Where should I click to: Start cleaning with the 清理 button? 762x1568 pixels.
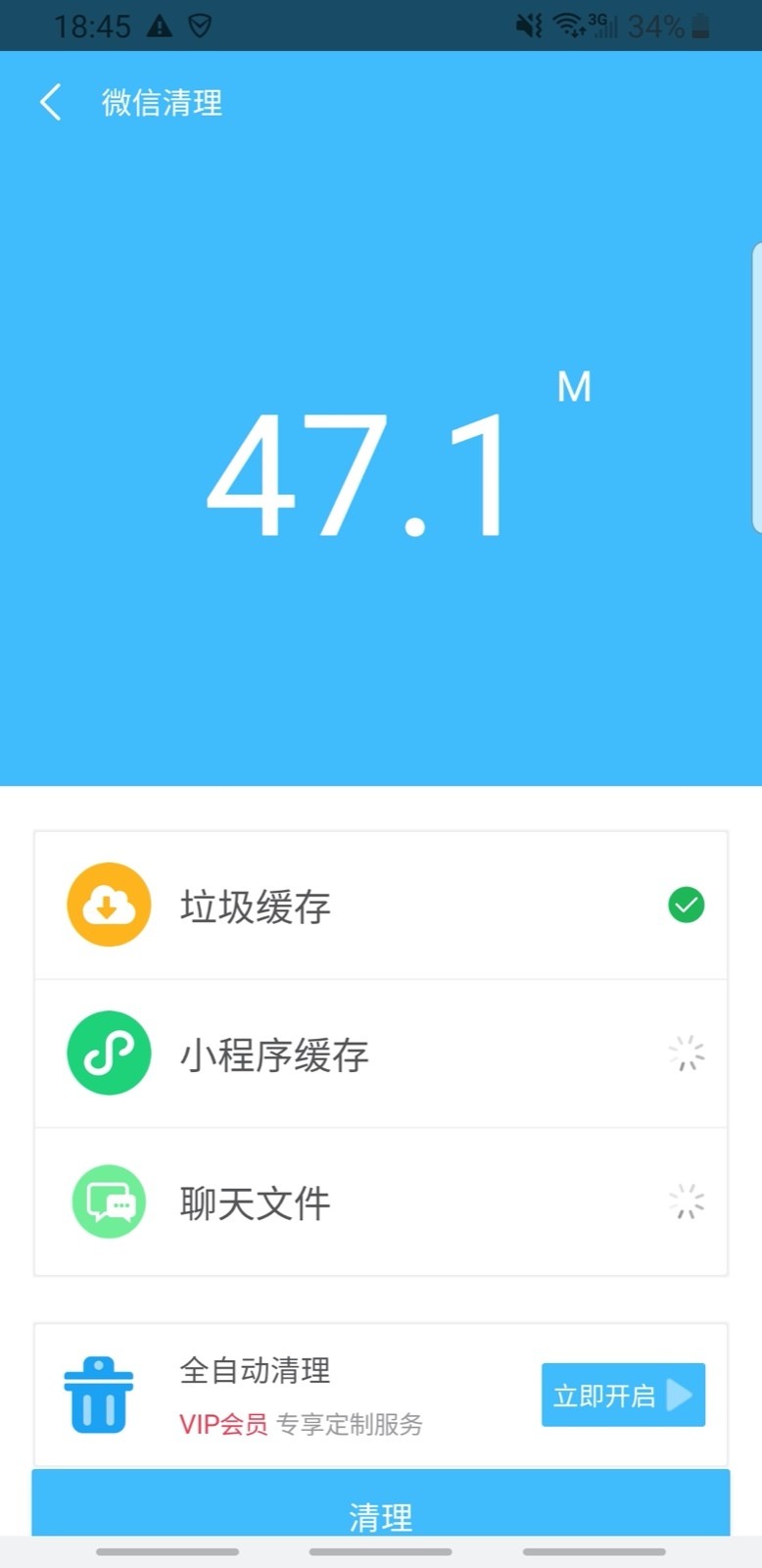(x=381, y=1503)
